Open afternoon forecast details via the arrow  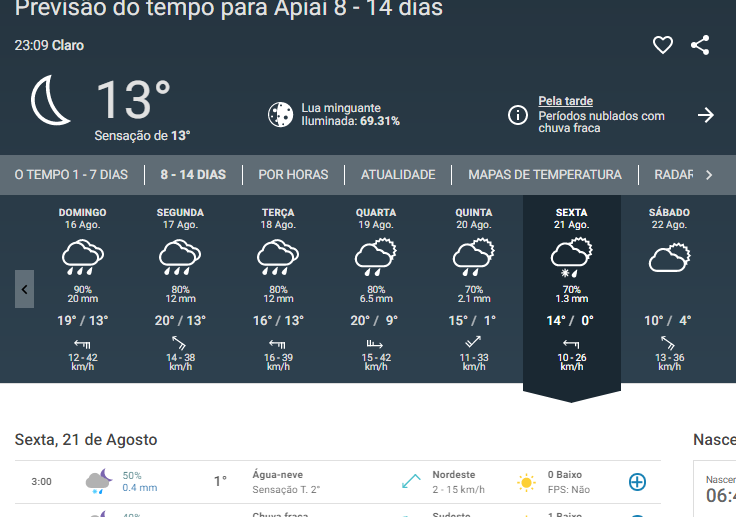tap(706, 115)
